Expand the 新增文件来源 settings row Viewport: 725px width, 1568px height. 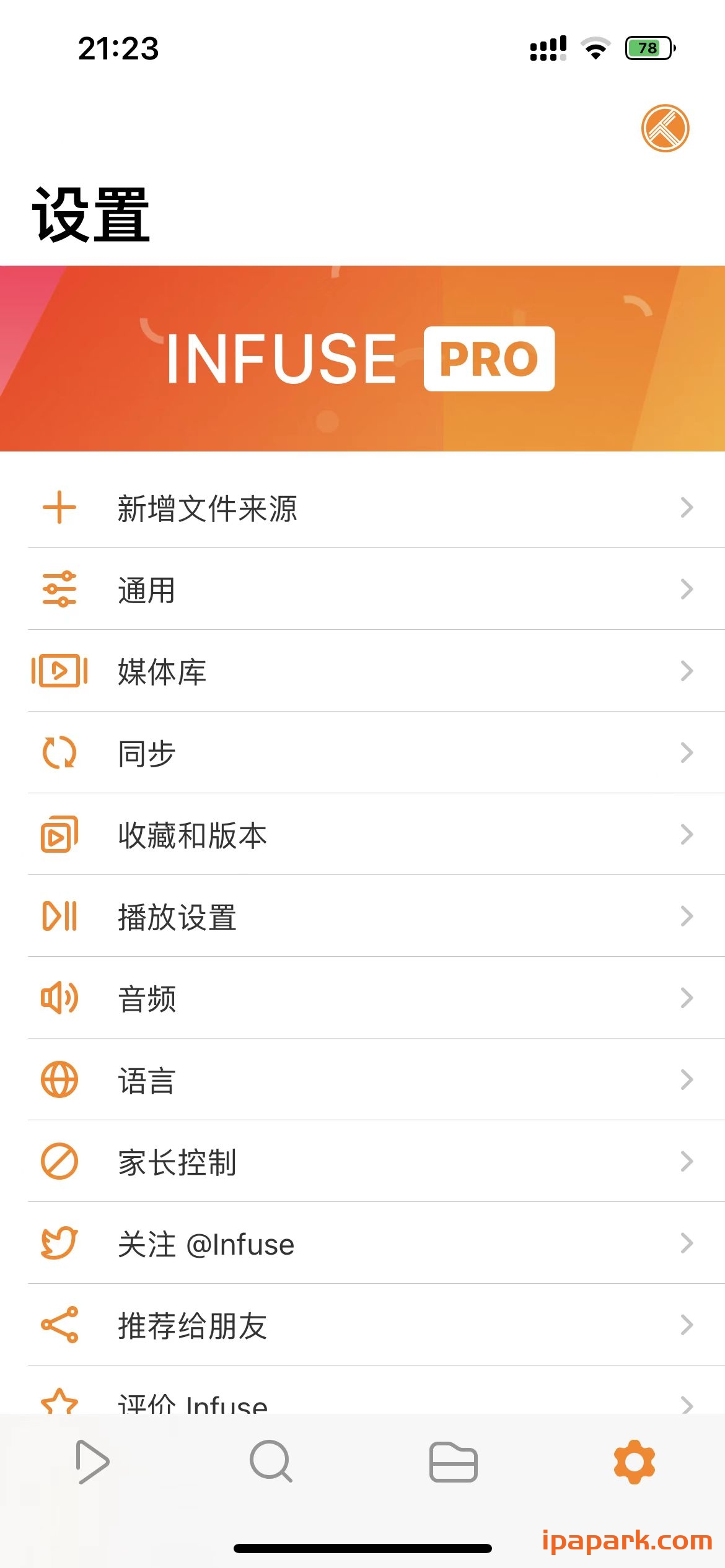(362, 508)
